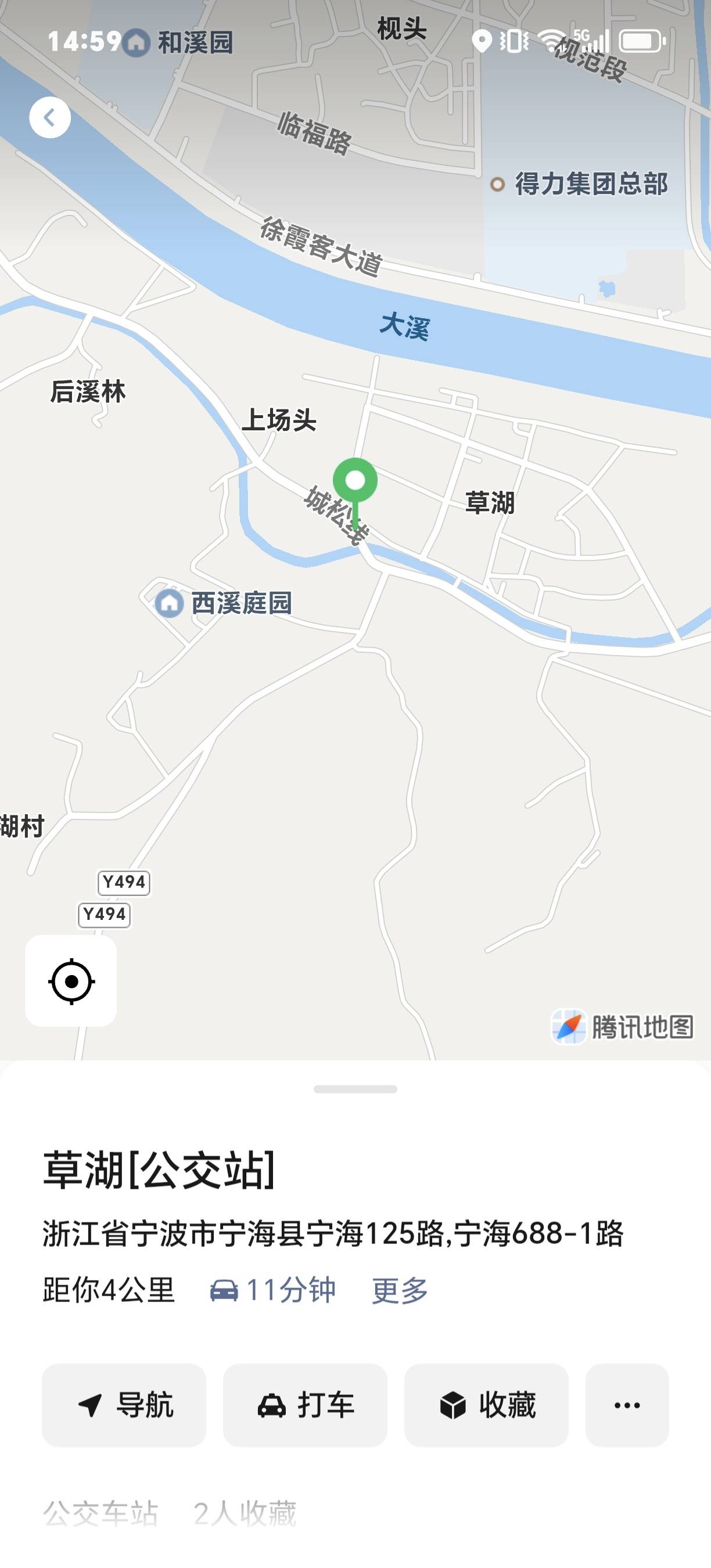View the 11分钟 driving route
711x1568 pixels.
pos(274,1290)
